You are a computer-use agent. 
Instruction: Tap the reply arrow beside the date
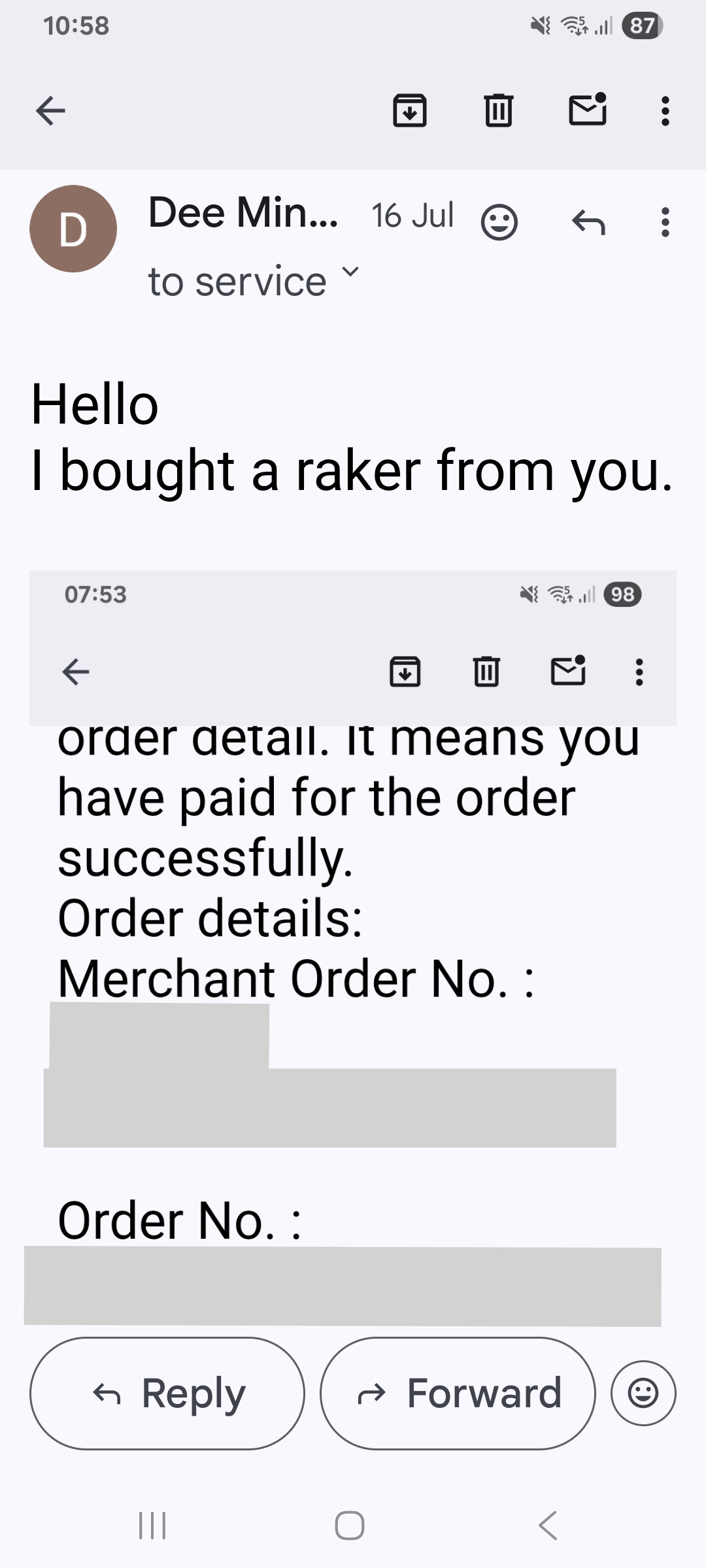click(588, 222)
